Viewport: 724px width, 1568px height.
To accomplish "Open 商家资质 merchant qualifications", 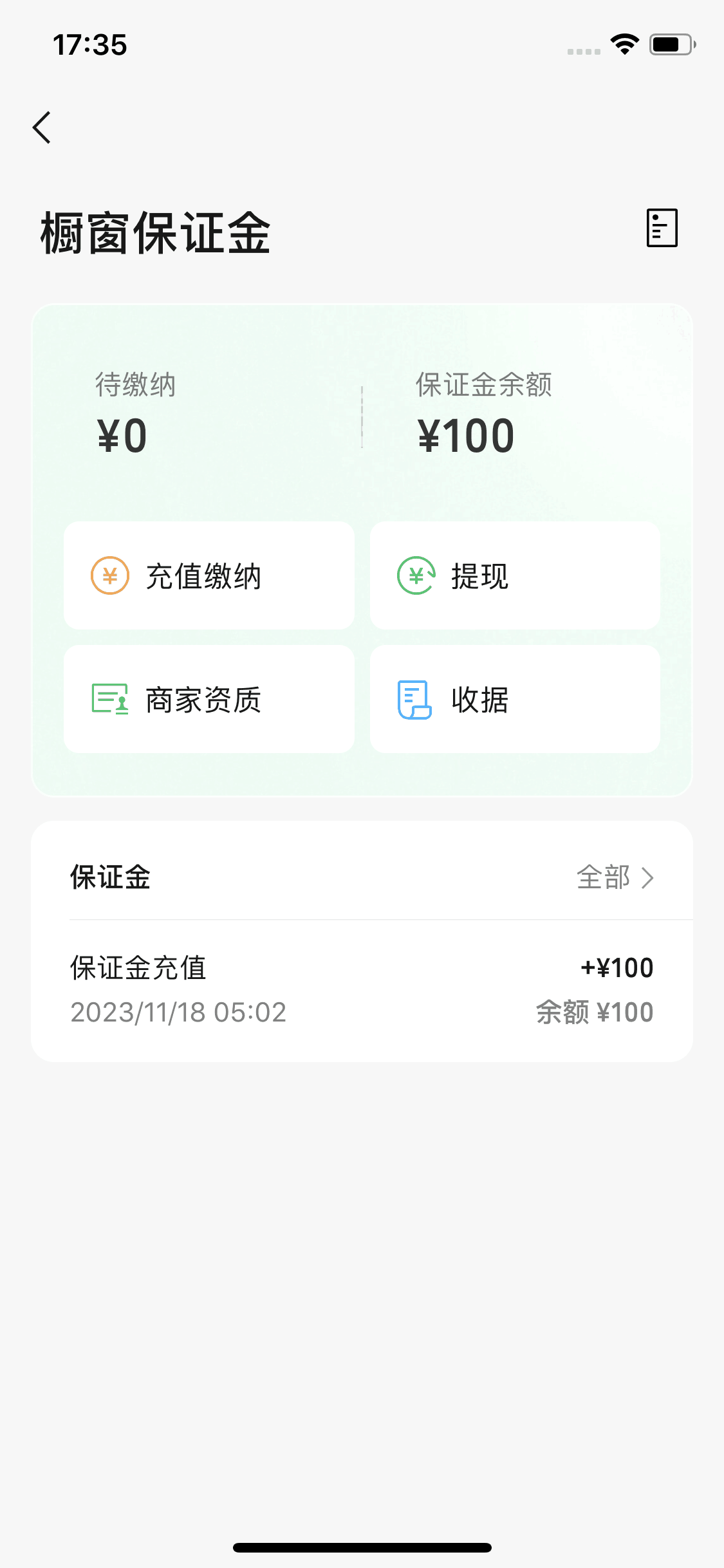I will (209, 699).
